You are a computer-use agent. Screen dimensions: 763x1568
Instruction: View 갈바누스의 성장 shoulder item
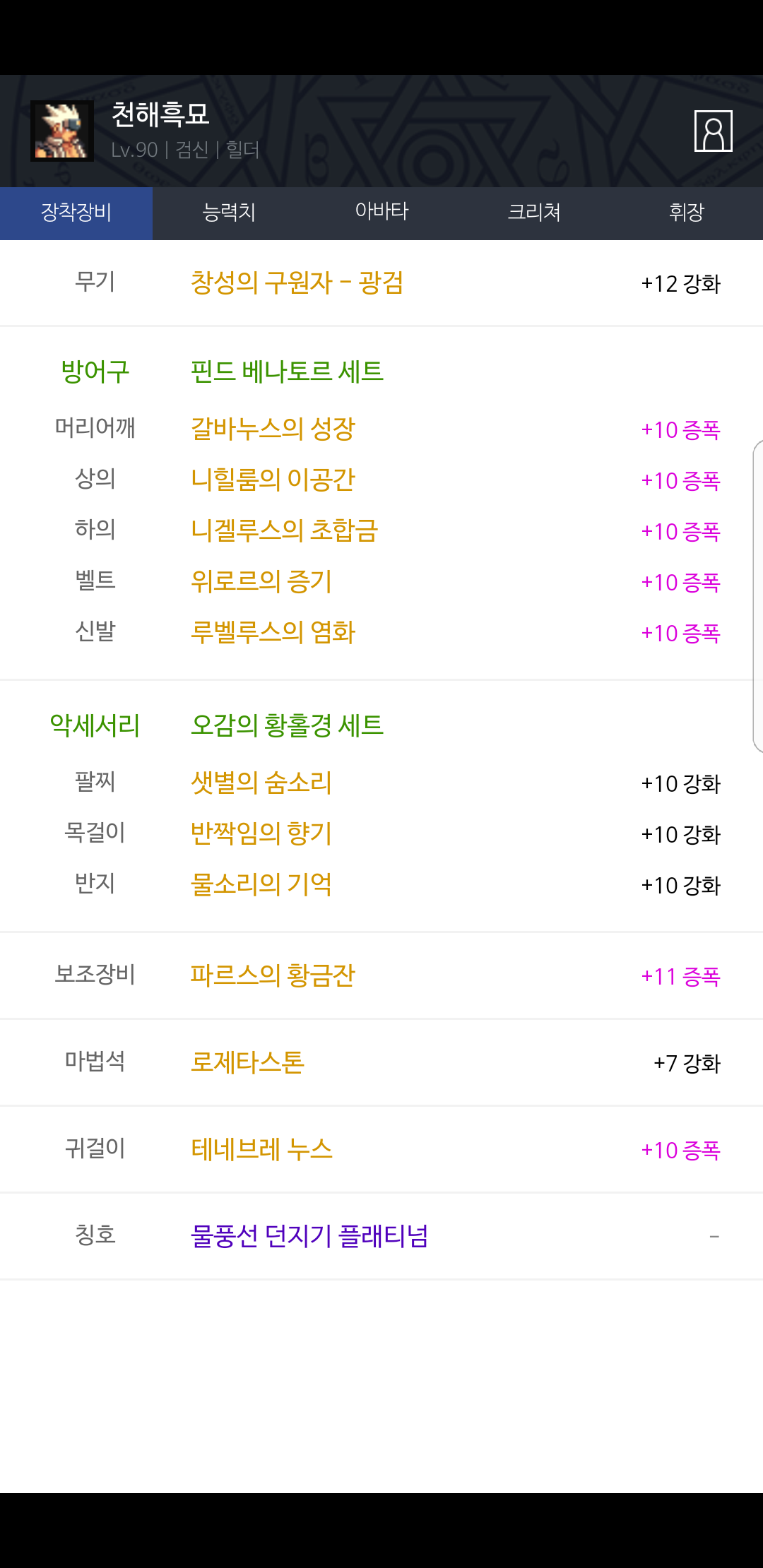273,429
